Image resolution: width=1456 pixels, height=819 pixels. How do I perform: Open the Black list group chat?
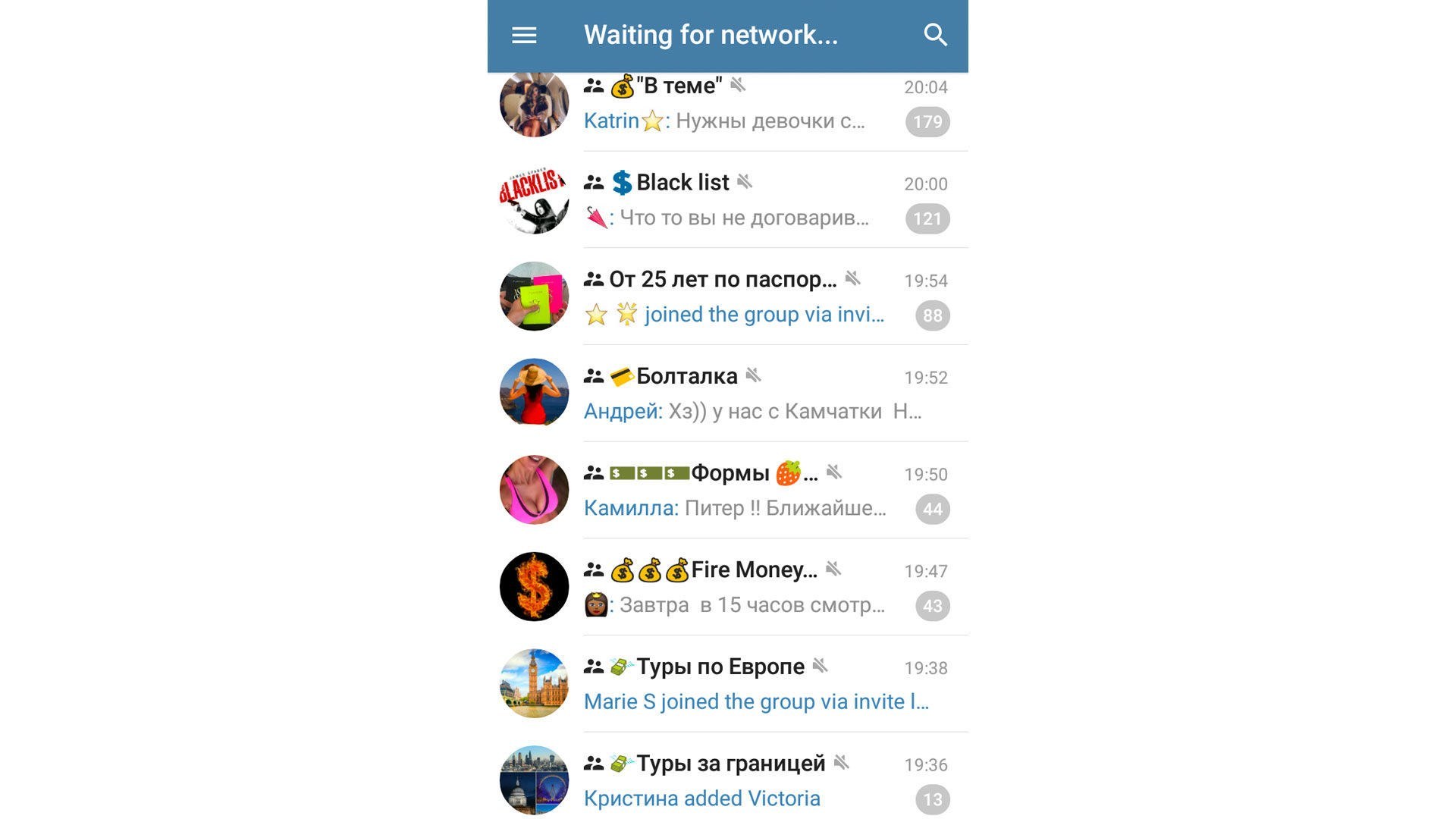coord(728,200)
